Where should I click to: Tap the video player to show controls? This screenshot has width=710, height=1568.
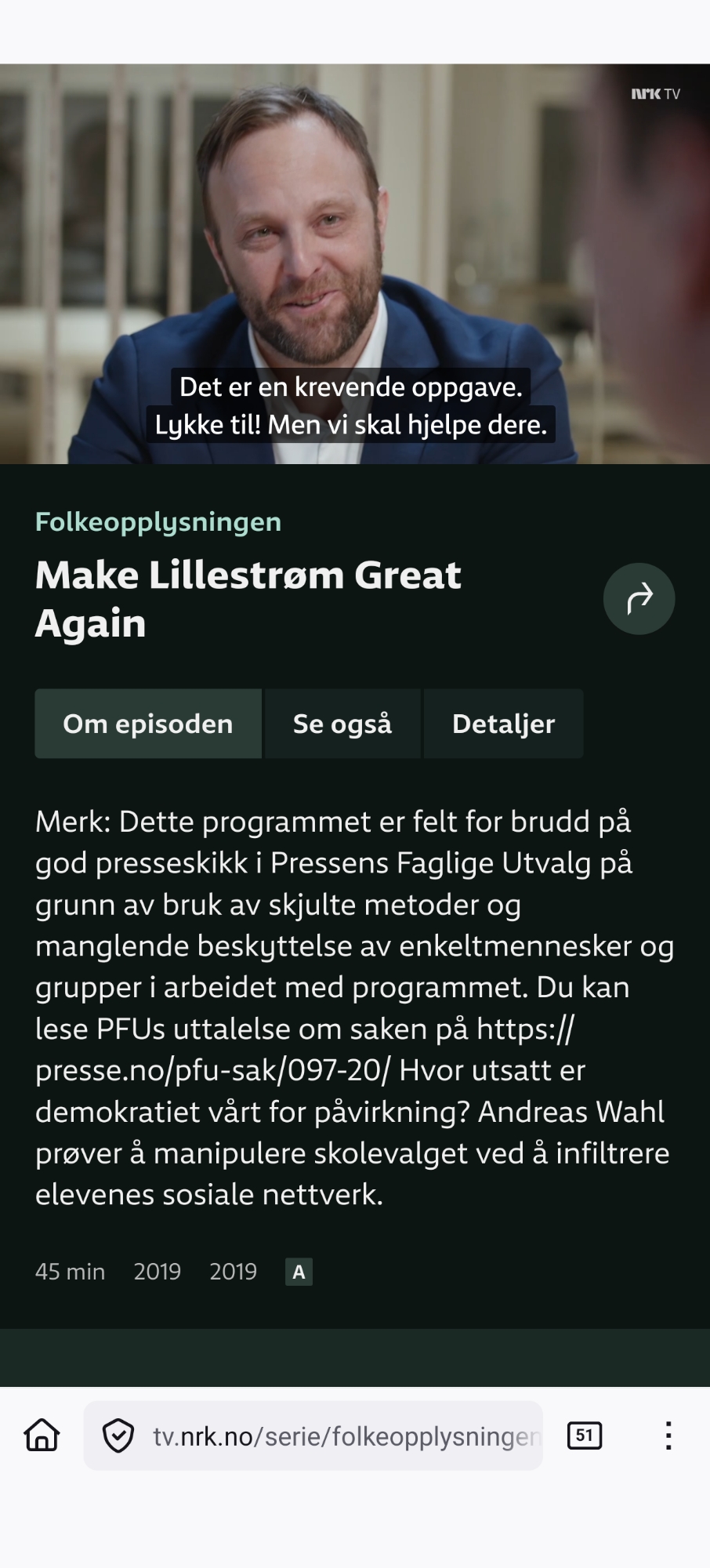coord(355,235)
